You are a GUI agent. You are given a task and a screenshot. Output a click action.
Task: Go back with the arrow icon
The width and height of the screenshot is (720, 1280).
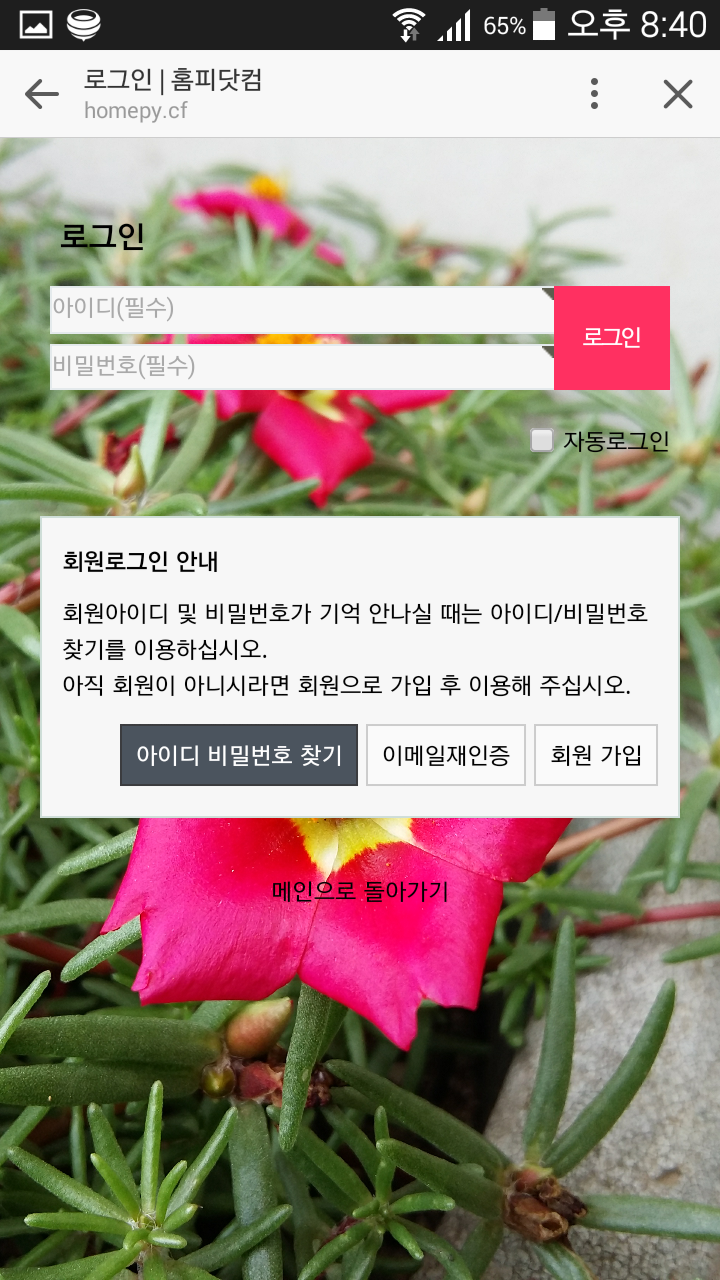pos(42,94)
